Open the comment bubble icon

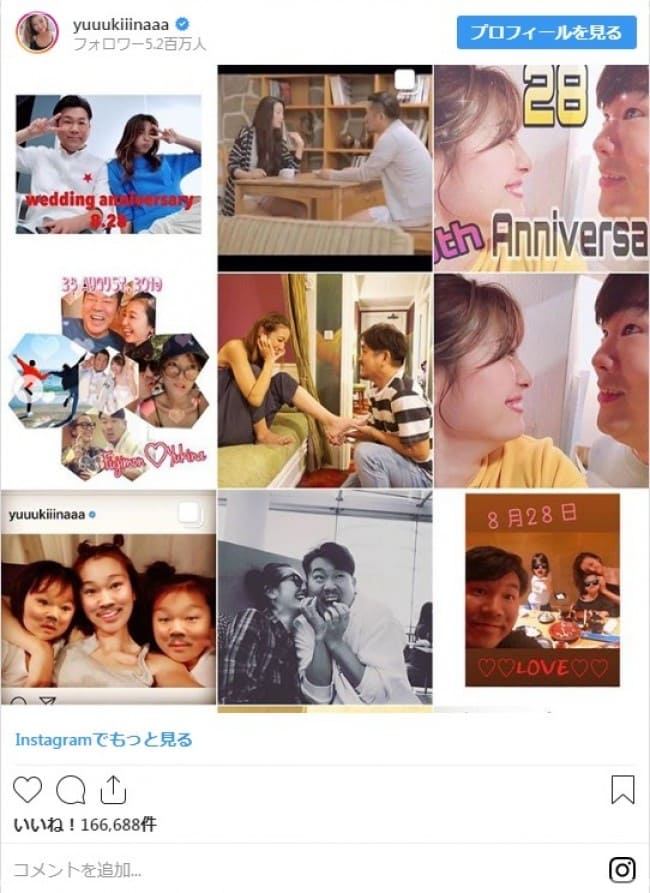70,790
